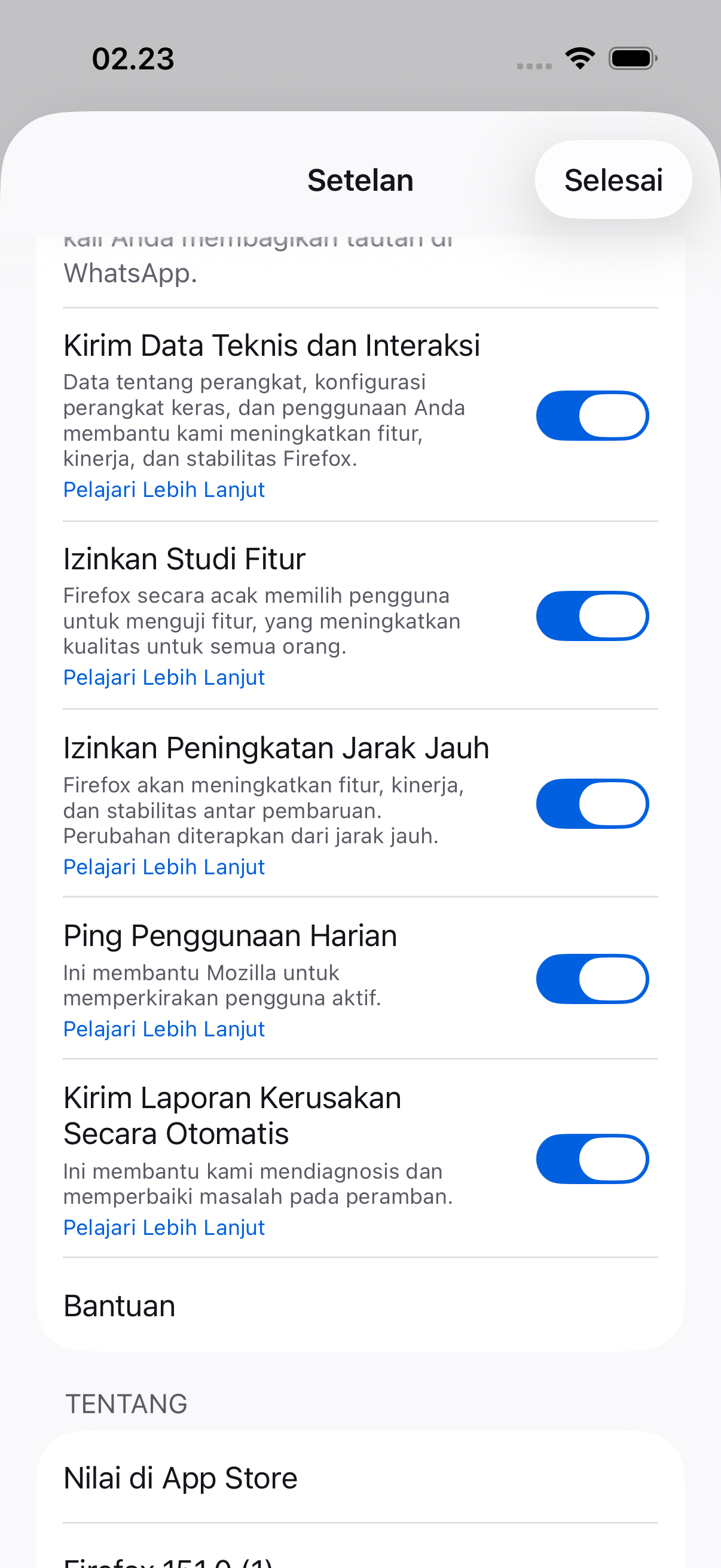This screenshot has width=721, height=1568.
Task: Disable Kirim Laporan Kerusakan Secara Otomatis
Action: [592, 1159]
